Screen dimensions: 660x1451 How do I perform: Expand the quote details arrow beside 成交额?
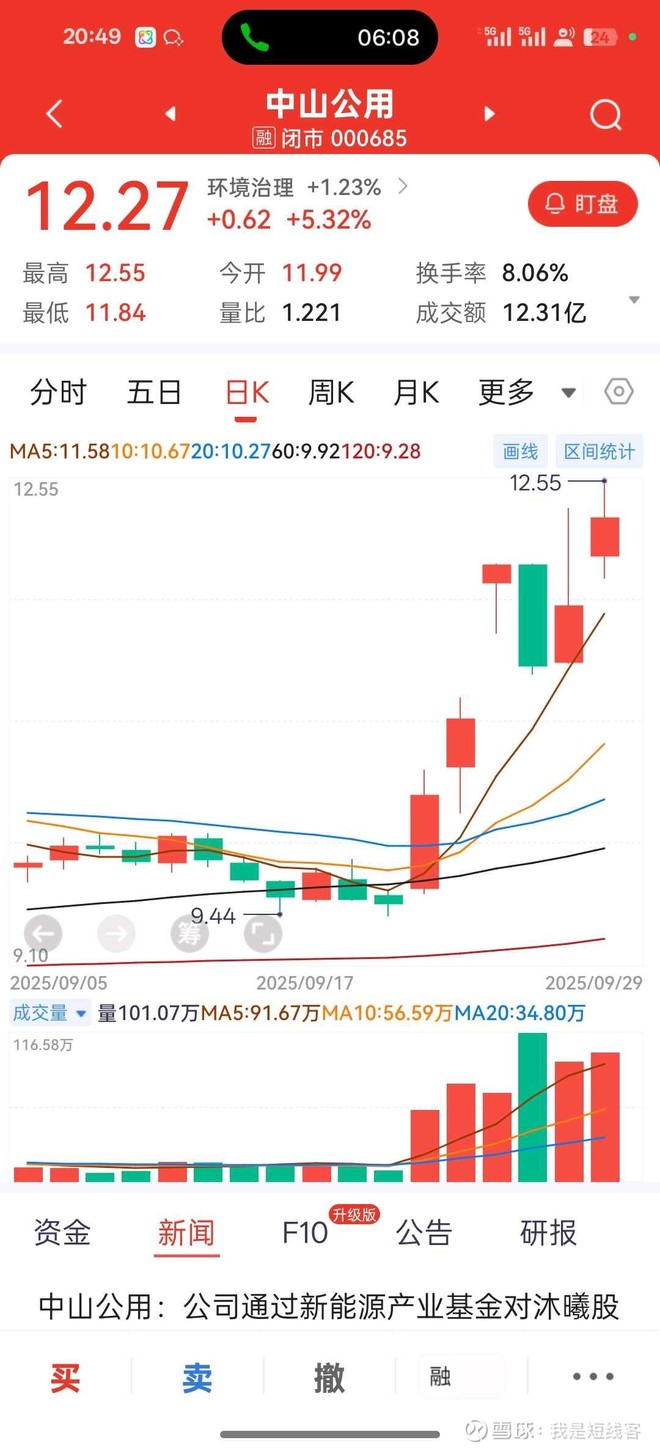pos(633,300)
